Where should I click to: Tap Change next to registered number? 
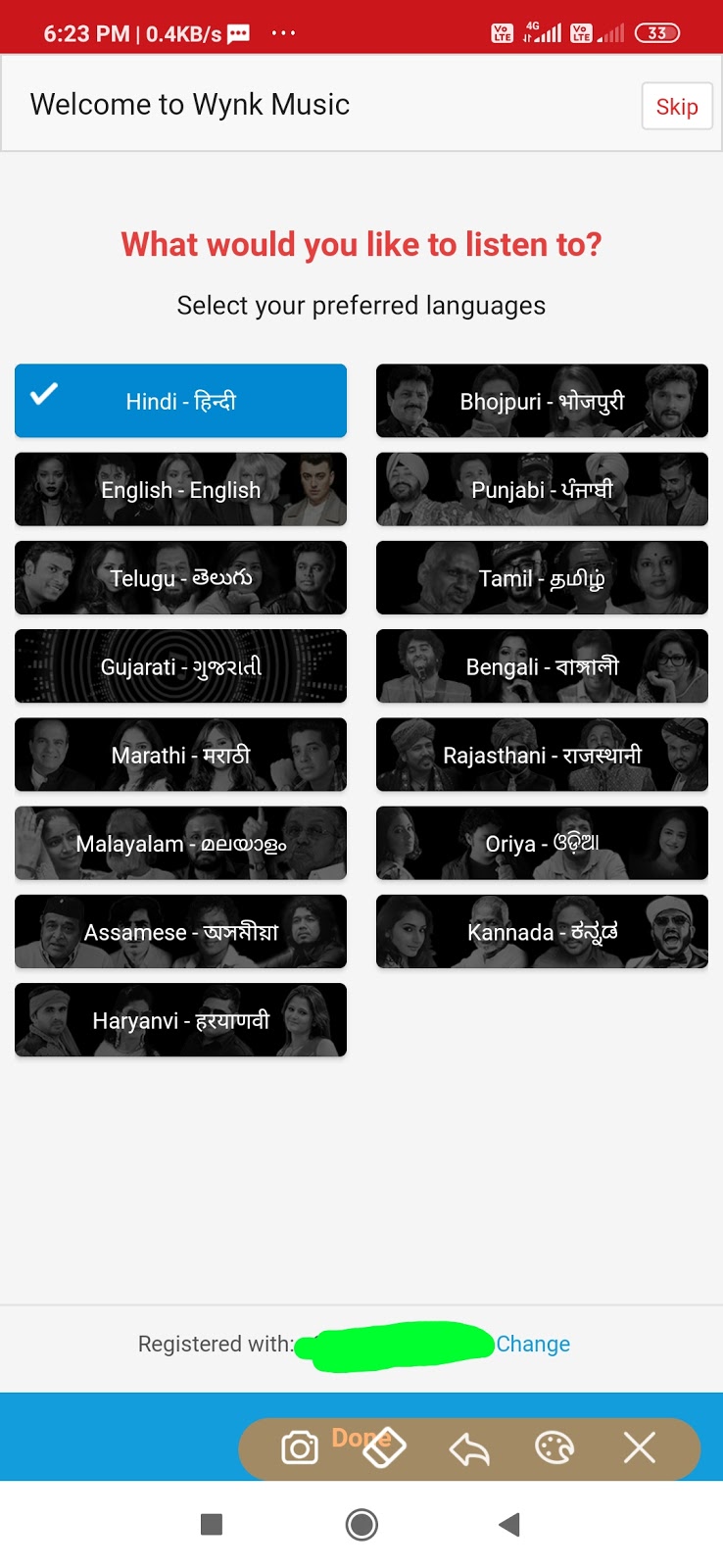533,1344
